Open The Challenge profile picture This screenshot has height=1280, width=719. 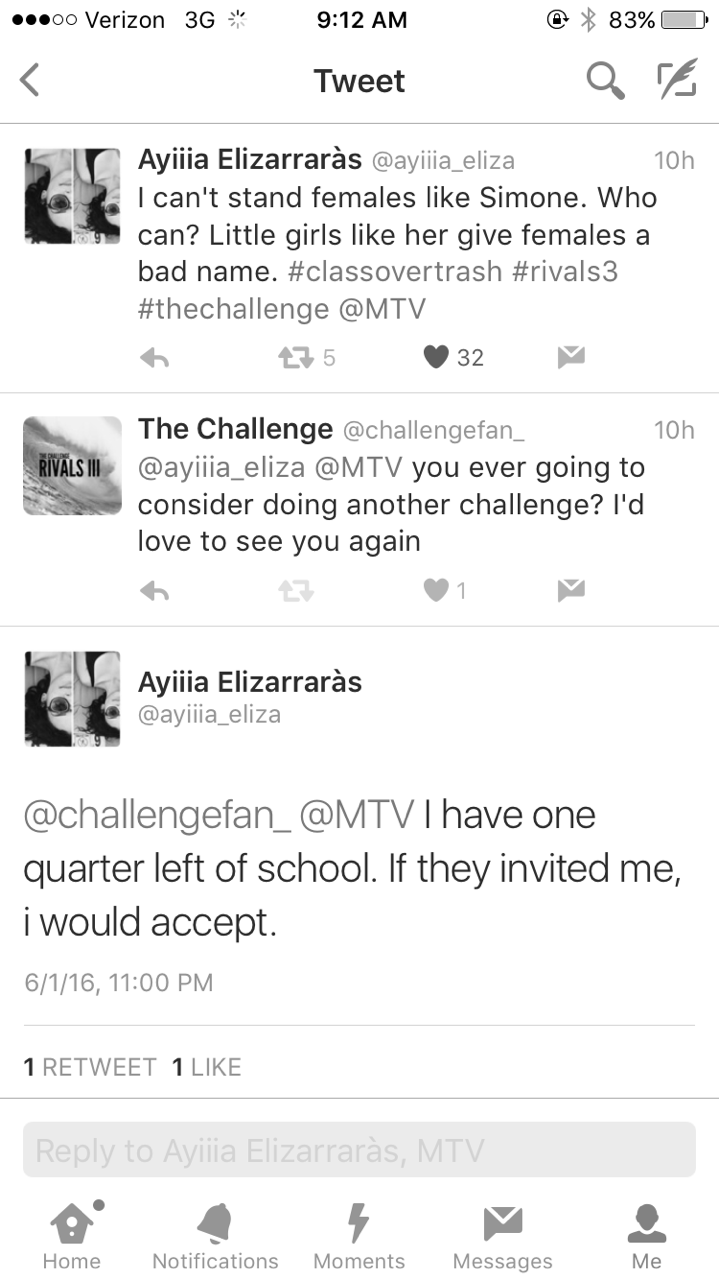coord(72,466)
